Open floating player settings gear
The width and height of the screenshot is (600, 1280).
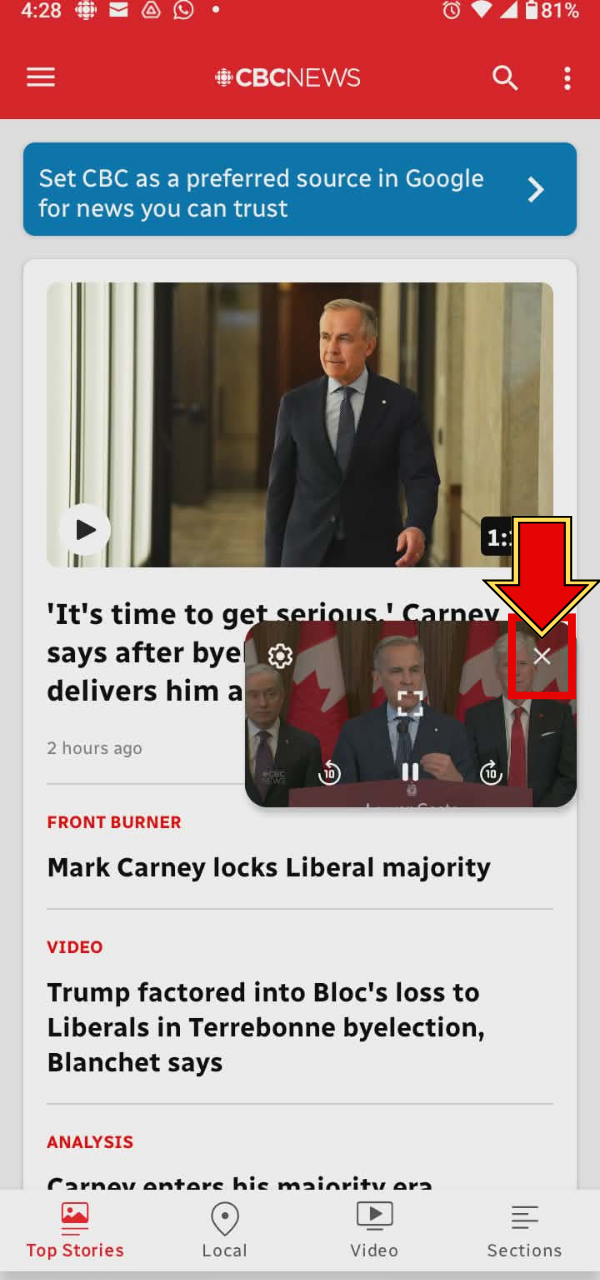pyautogui.click(x=280, y=656)
